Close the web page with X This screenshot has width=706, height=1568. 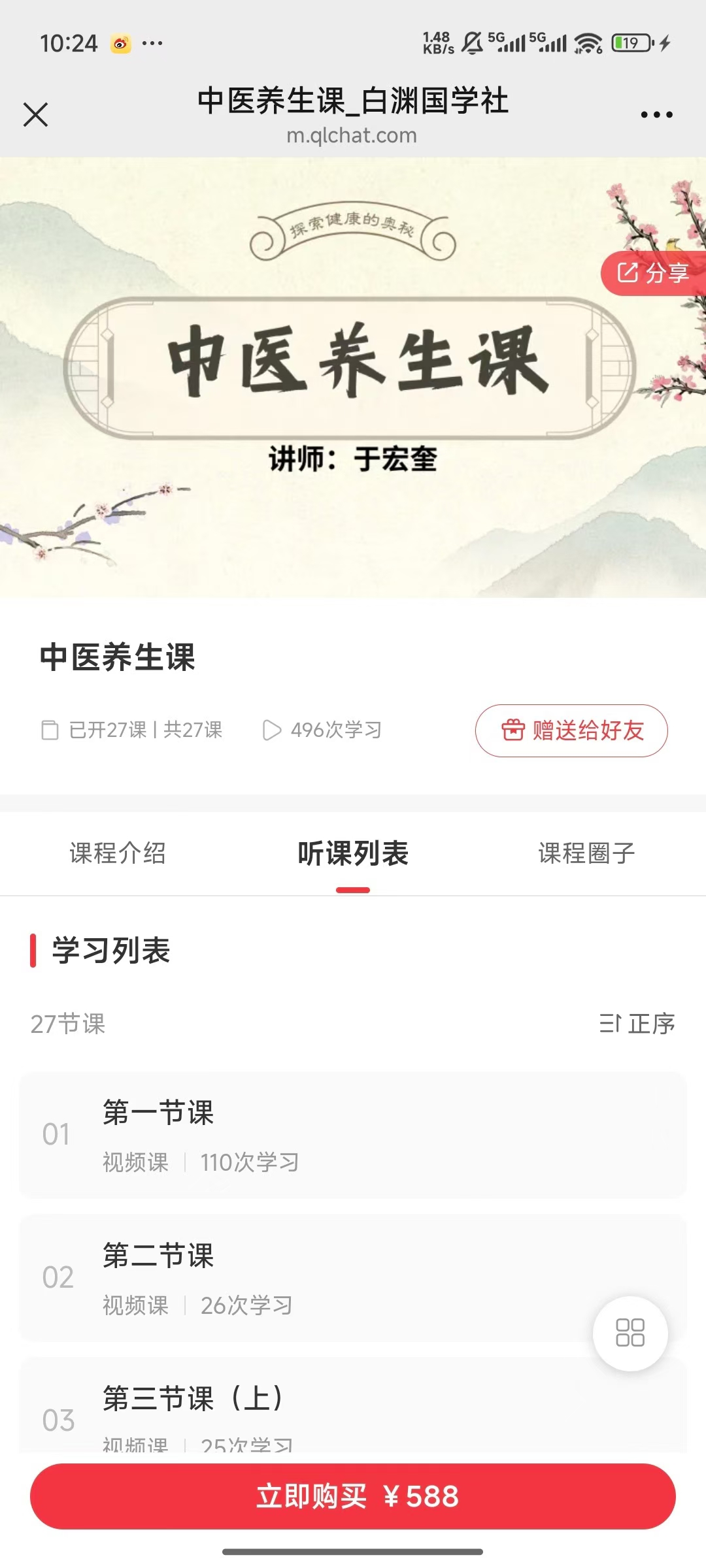36,114
